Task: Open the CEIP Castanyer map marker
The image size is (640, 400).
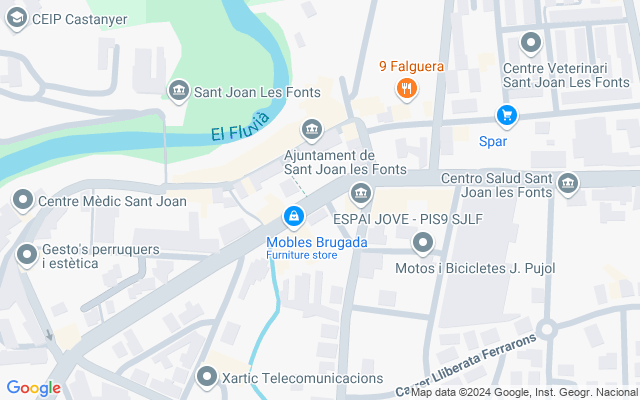Action: [x=15, y=20]
